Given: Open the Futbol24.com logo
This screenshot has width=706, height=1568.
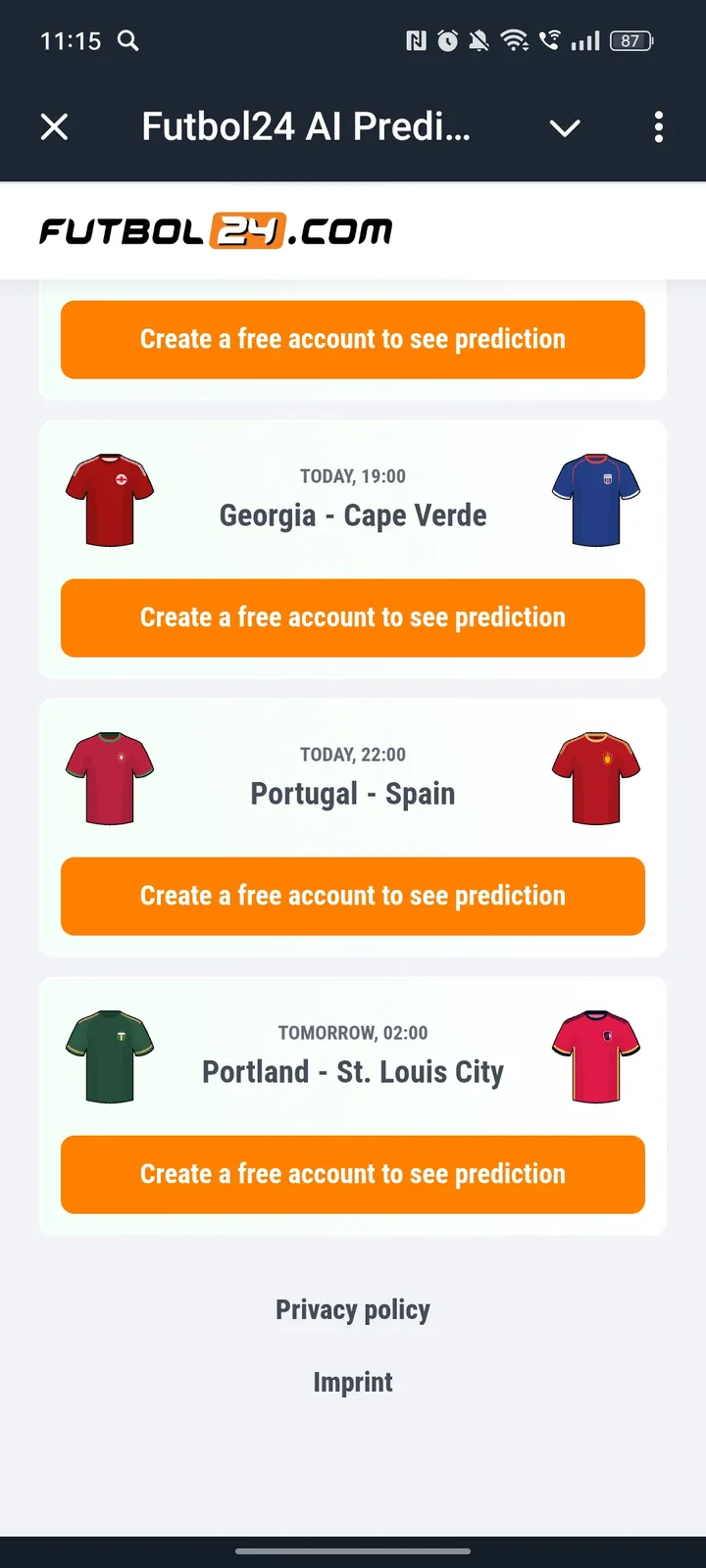Looking at the screenshot, I should 214,230.
